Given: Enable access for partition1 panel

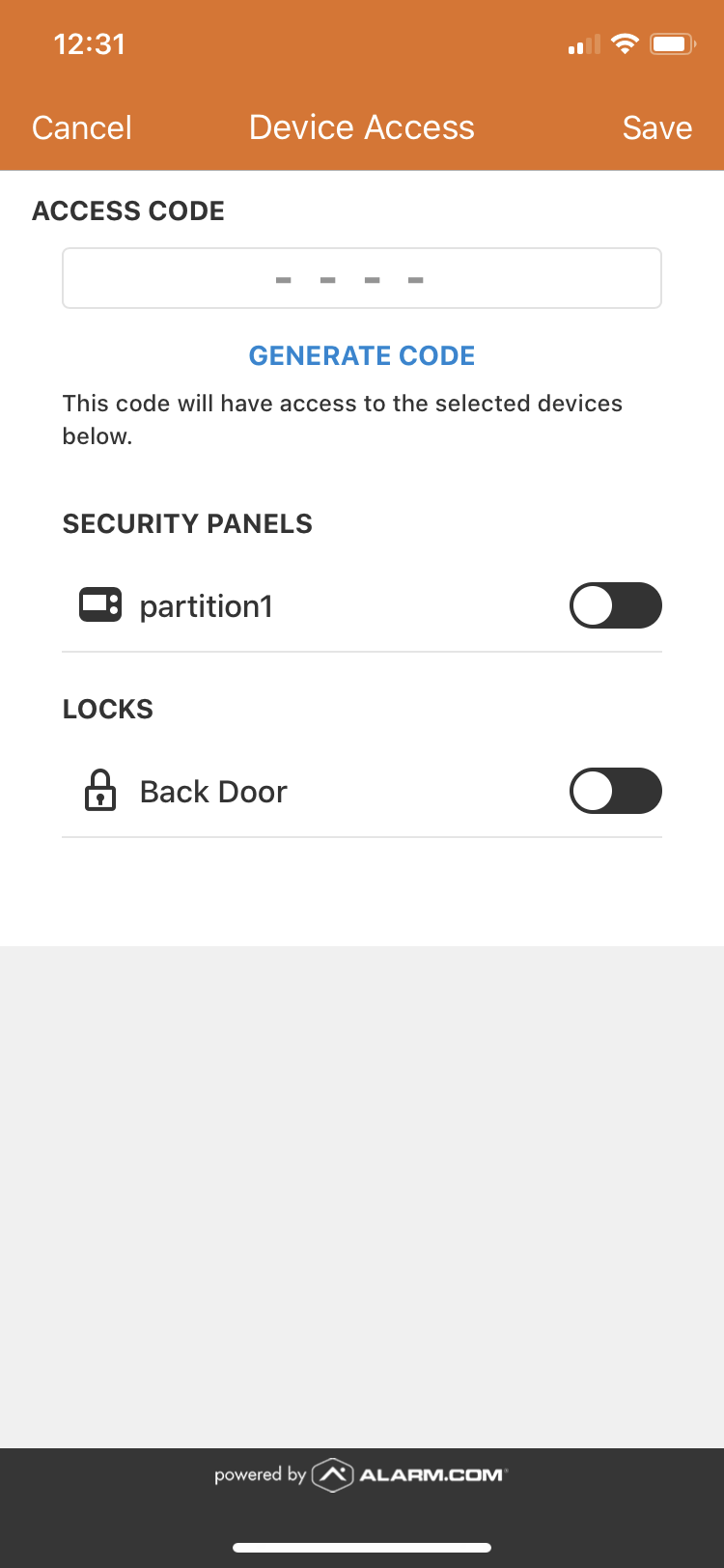Looking at the screenshot, I should click(615, 605).
